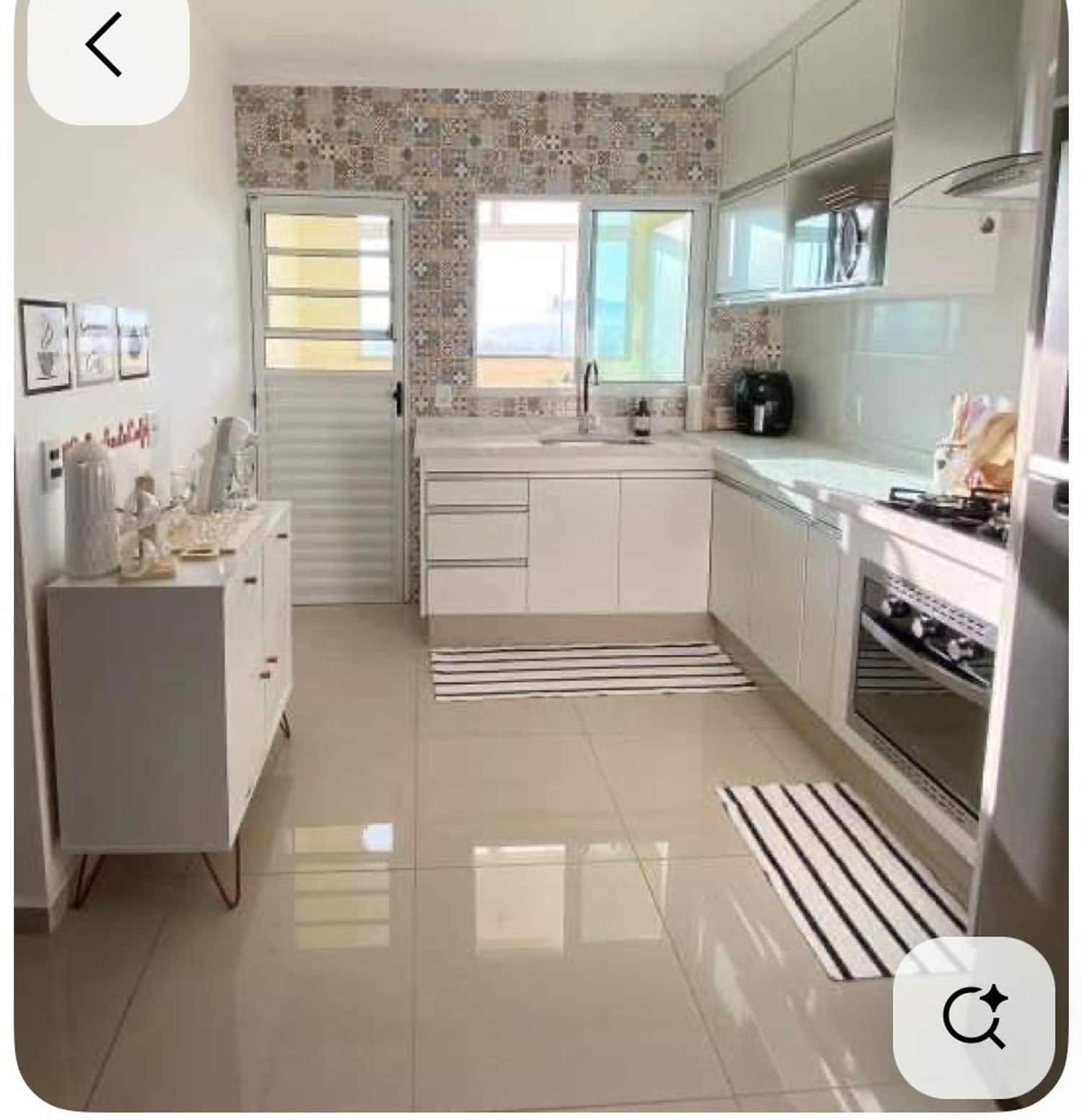Go back using the top-left arrow
This screenshot has width=1082, height=1120.
[x=105, y=46]
